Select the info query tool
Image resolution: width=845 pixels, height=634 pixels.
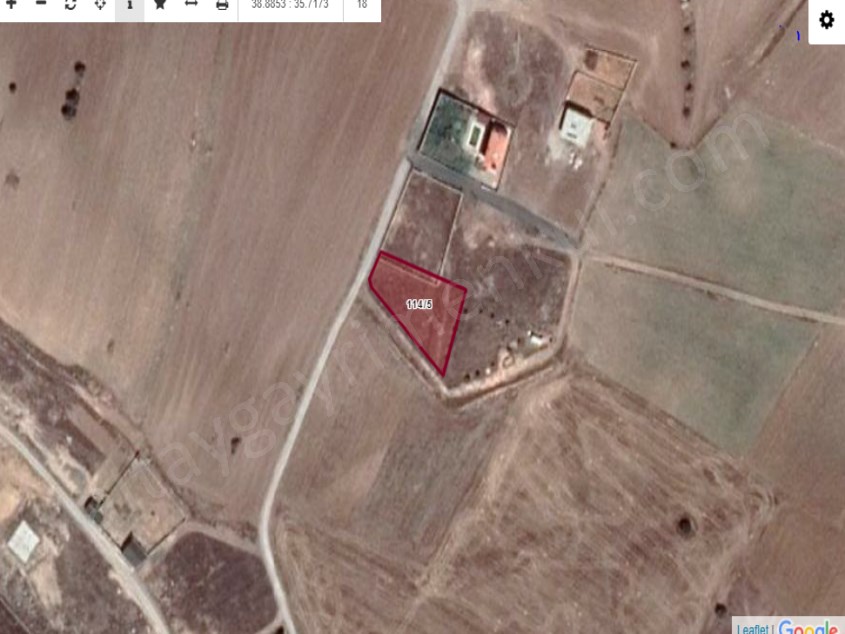[130, 5]
